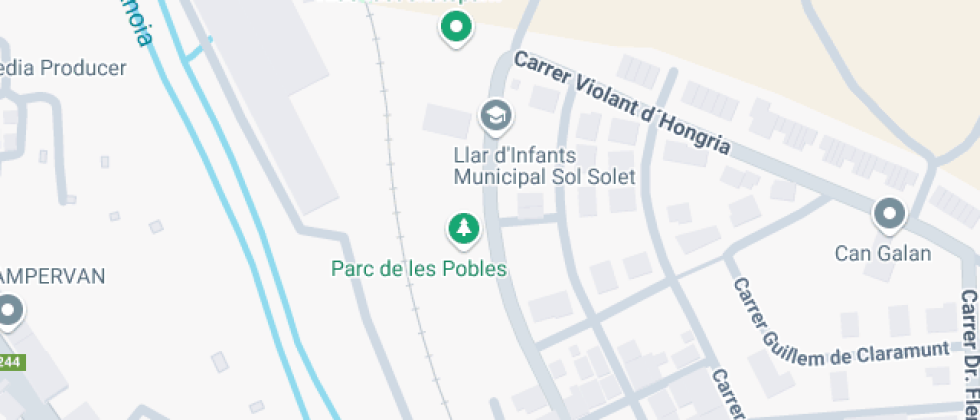Tap the Can Galan location marker
Screen dimensions: 980x420
click(888, 214)
